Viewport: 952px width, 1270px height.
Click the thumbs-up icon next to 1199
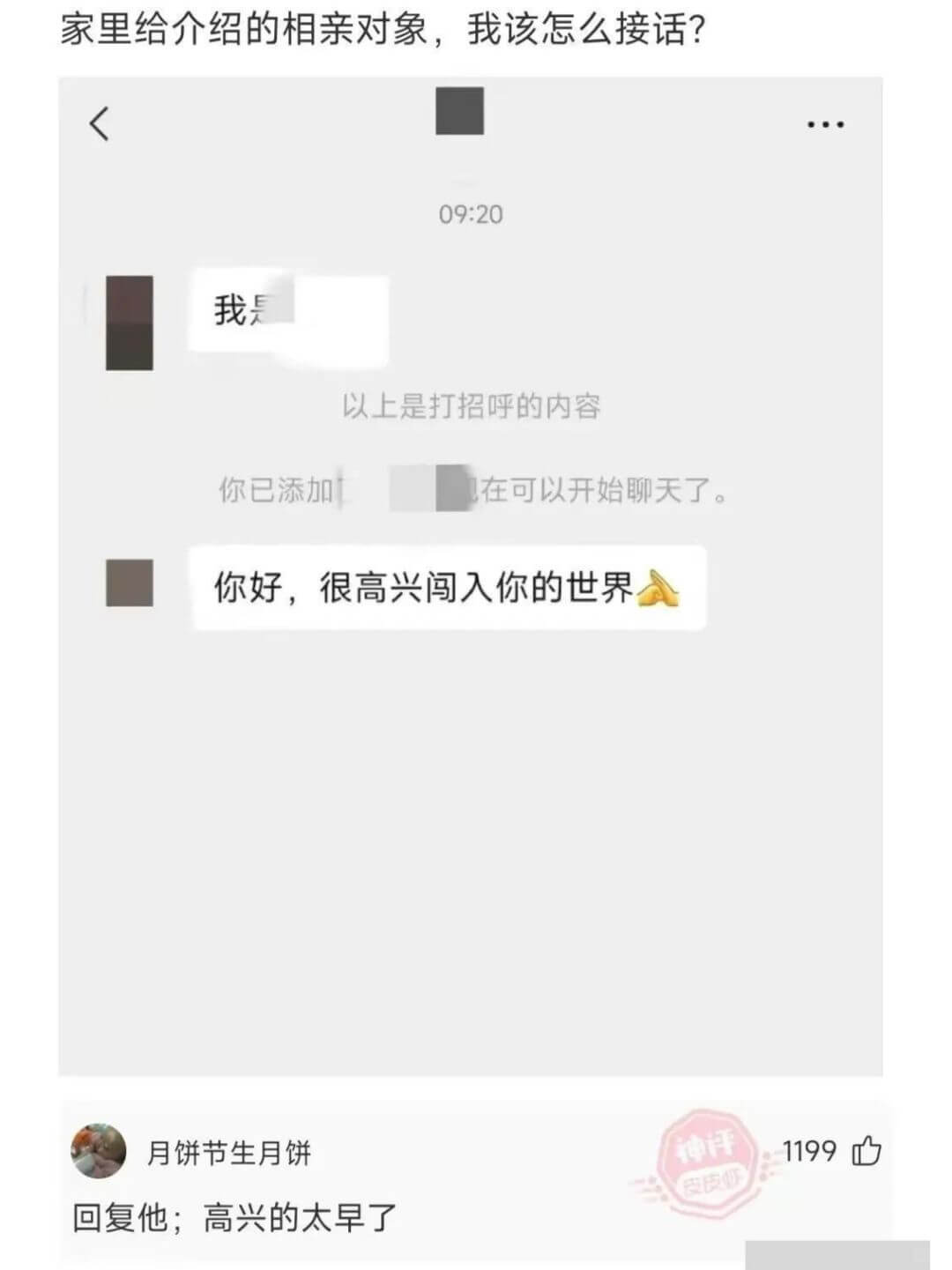point(866,1150)
